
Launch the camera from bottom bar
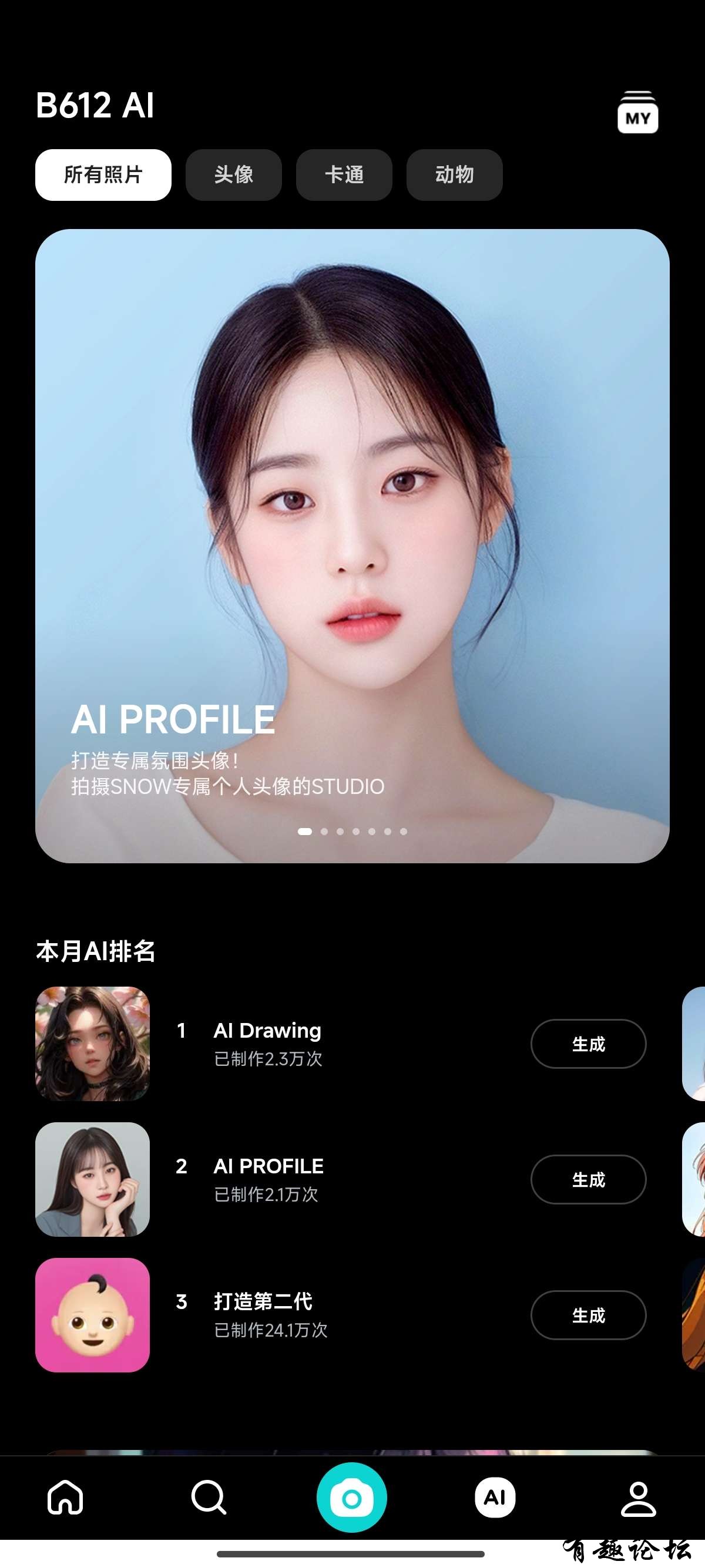[x=352, y=1498]
